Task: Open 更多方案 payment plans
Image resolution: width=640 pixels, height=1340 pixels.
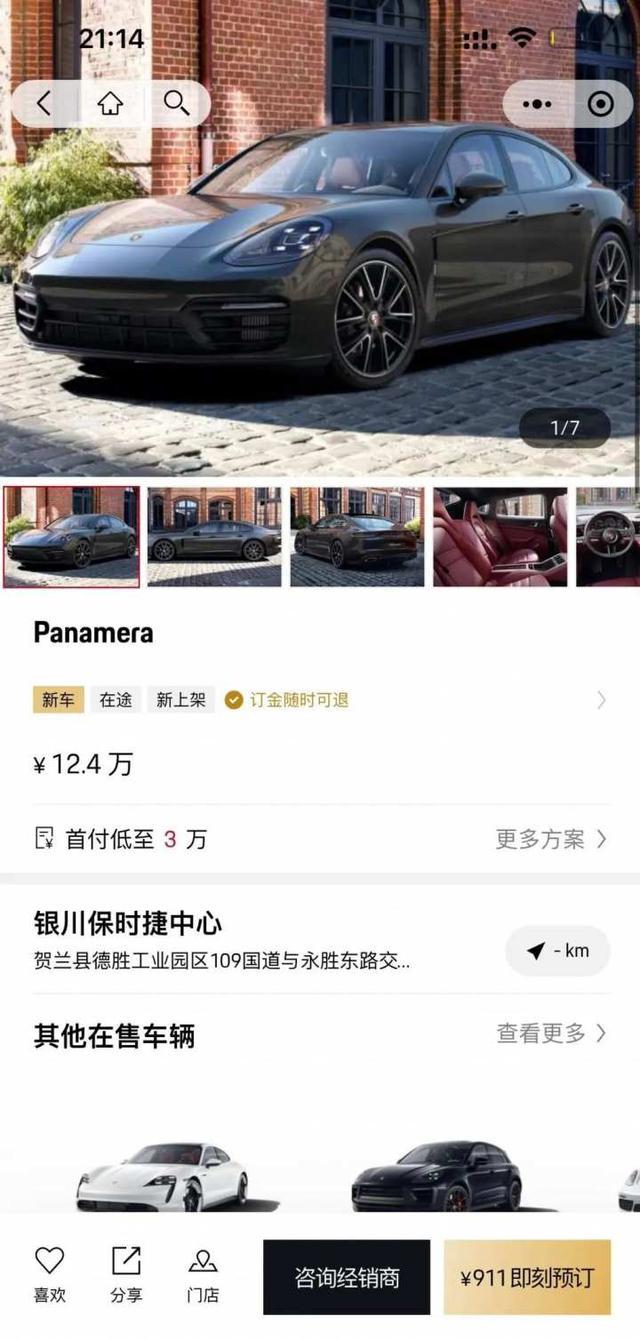Action: (x=551, y=839)
